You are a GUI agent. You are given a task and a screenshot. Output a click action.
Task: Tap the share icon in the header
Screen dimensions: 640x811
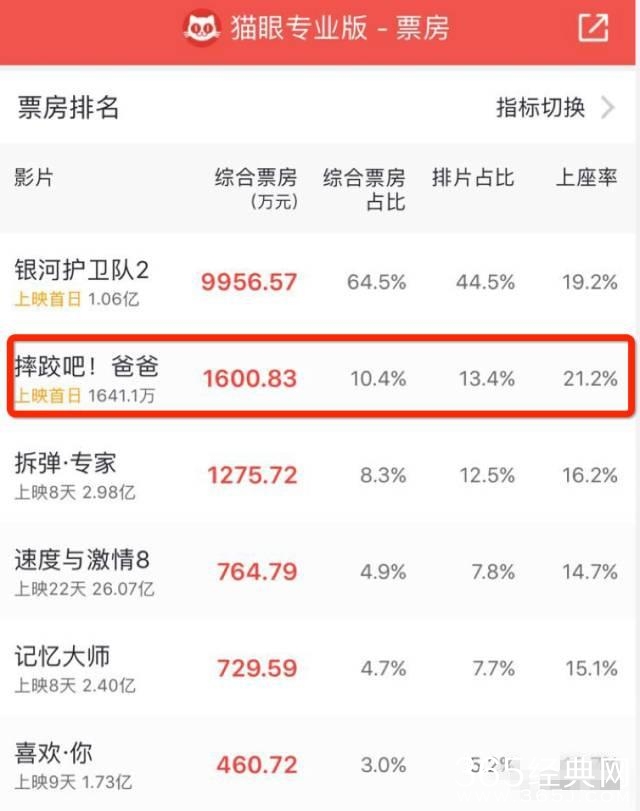pos(593,28)
